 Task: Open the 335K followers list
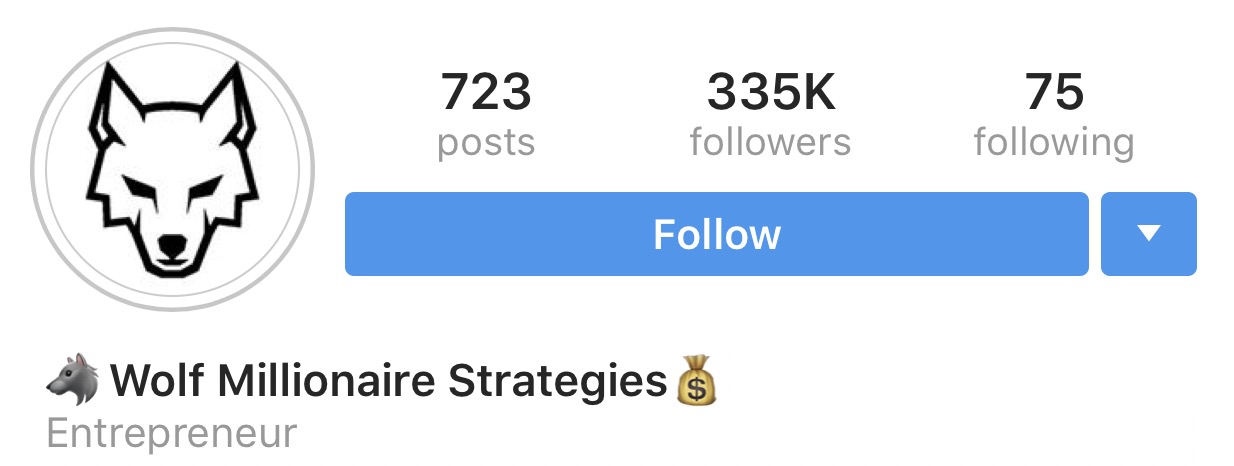coord(770,117)
